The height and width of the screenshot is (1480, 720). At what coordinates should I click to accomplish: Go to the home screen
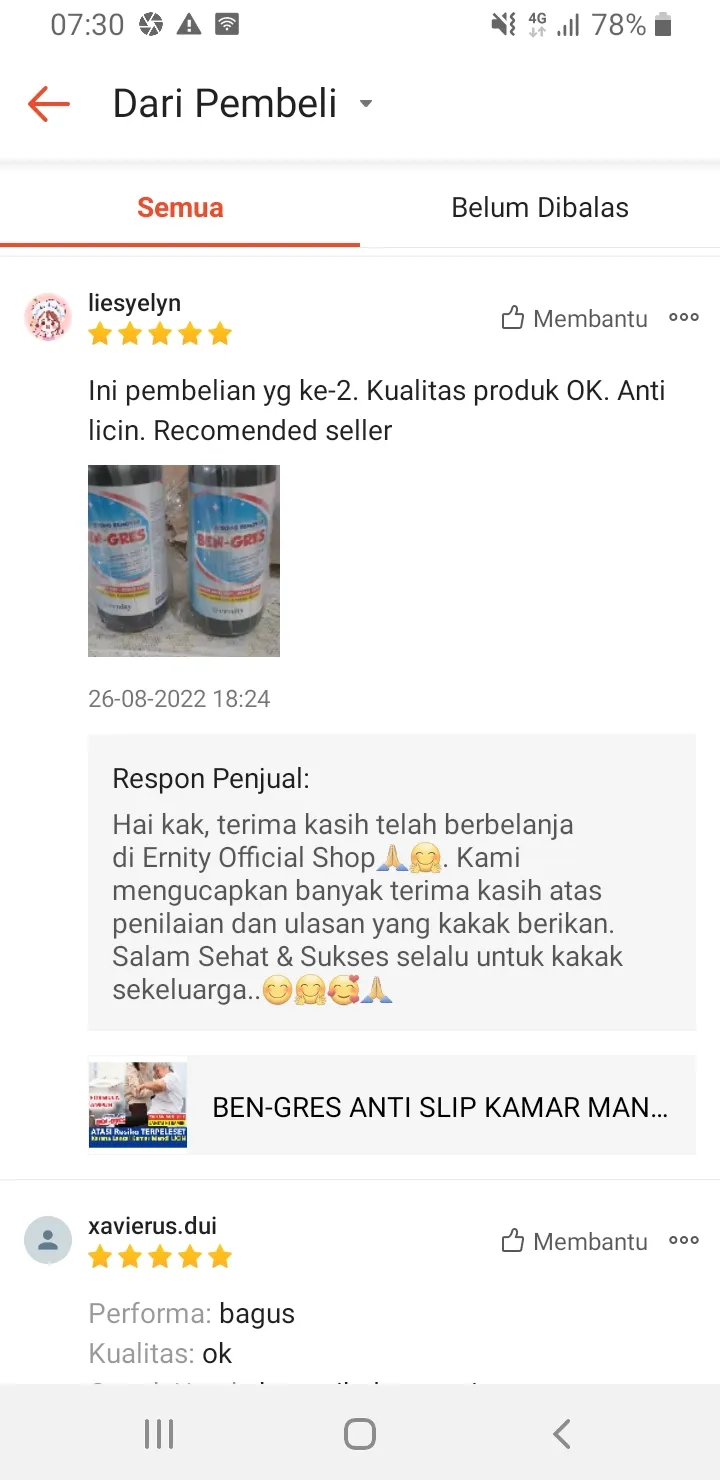pos(360,1434)
